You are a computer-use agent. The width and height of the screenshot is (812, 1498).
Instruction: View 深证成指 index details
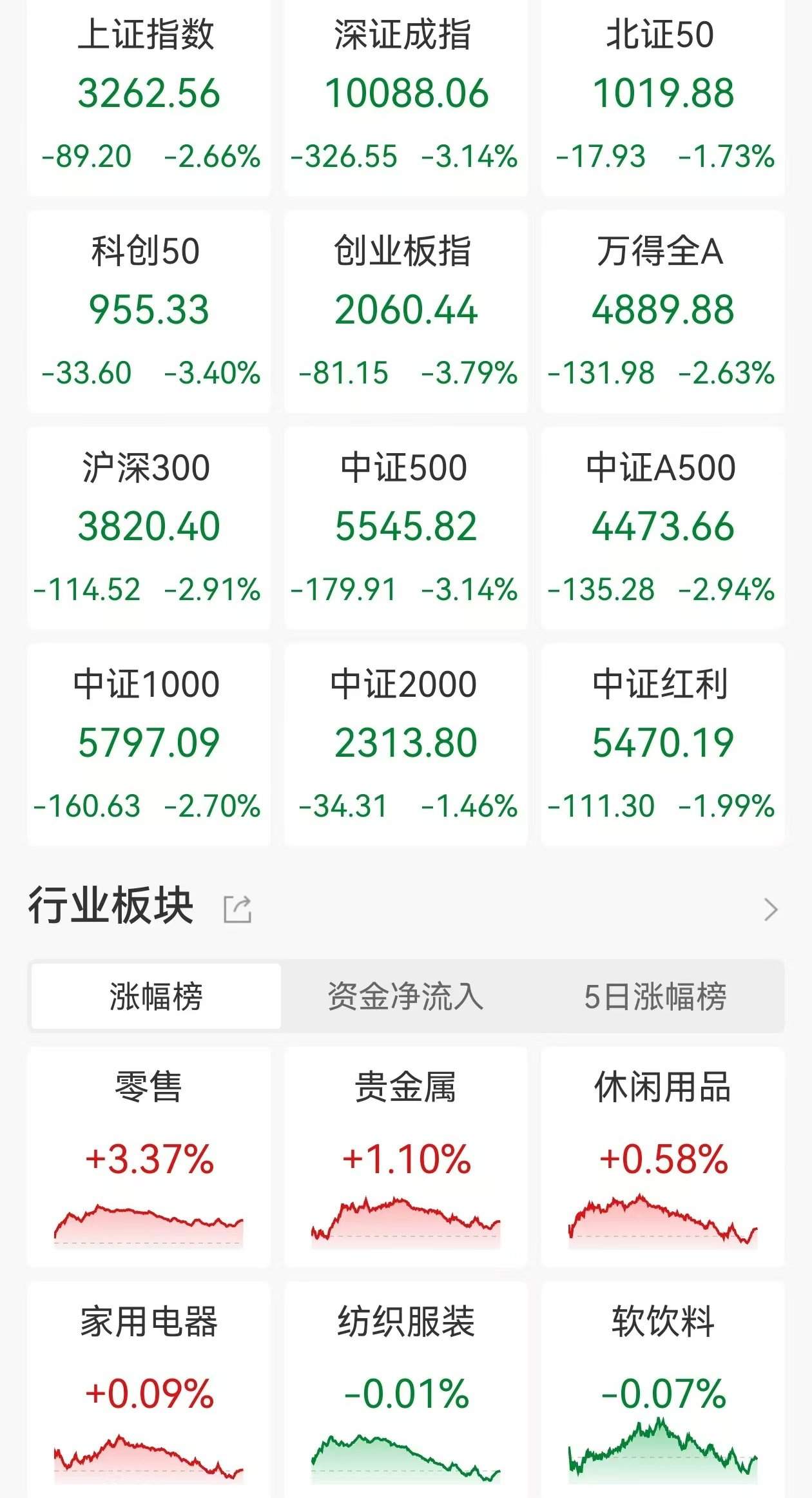coord(406,95)
